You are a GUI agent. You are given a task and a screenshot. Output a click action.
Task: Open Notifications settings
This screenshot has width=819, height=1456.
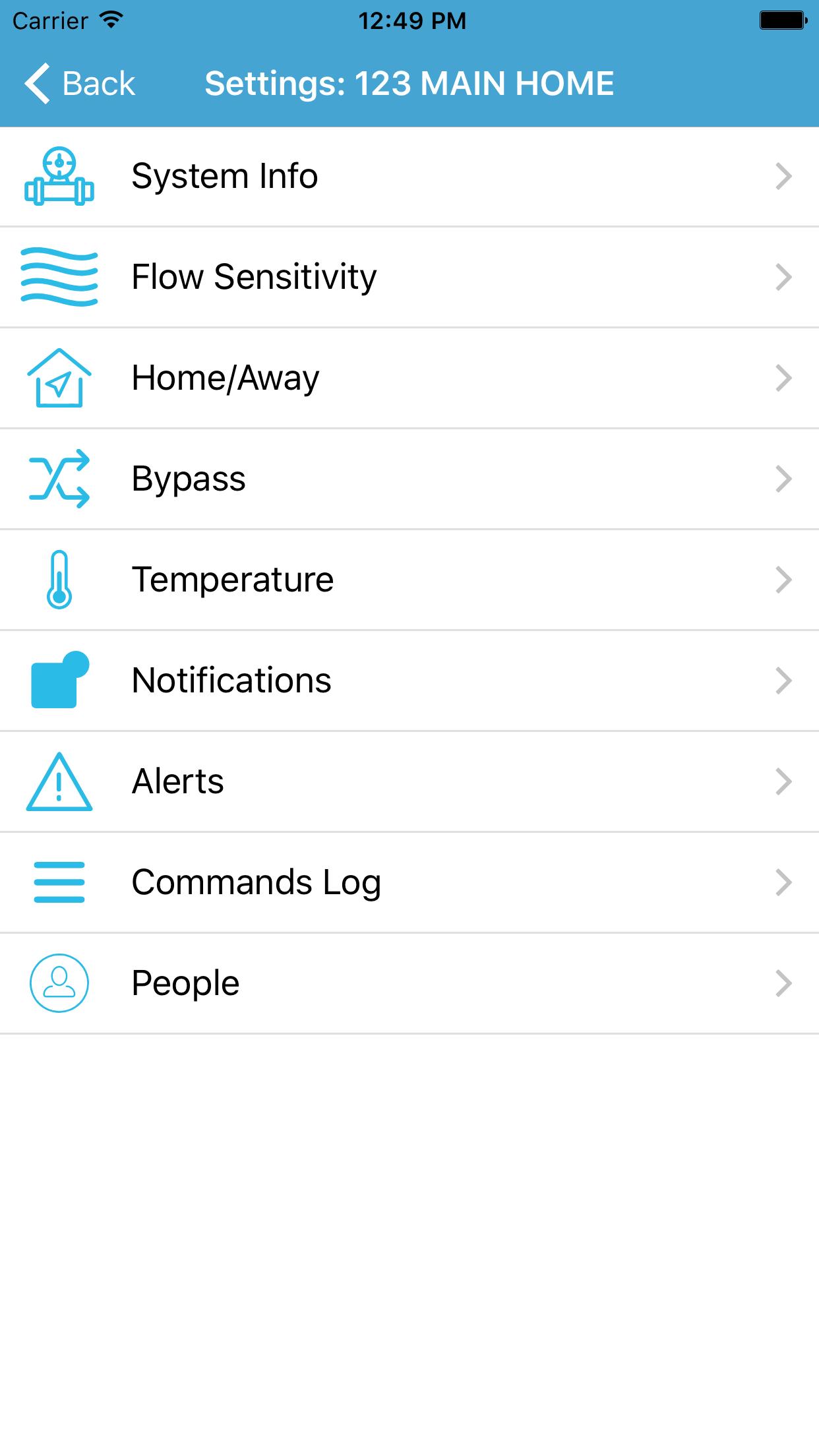[x=409, y=681]
